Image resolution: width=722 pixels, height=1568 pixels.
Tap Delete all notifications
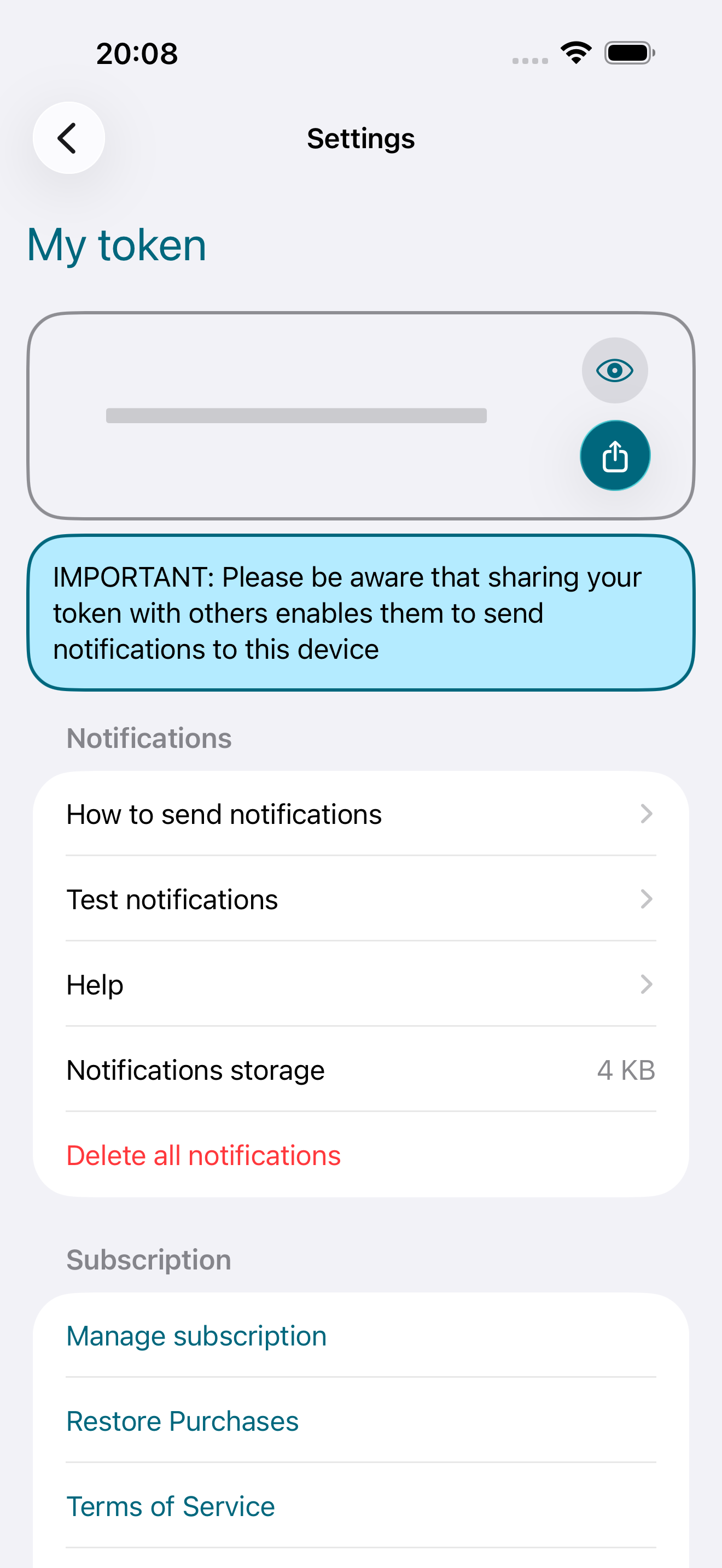[203, 1155]
